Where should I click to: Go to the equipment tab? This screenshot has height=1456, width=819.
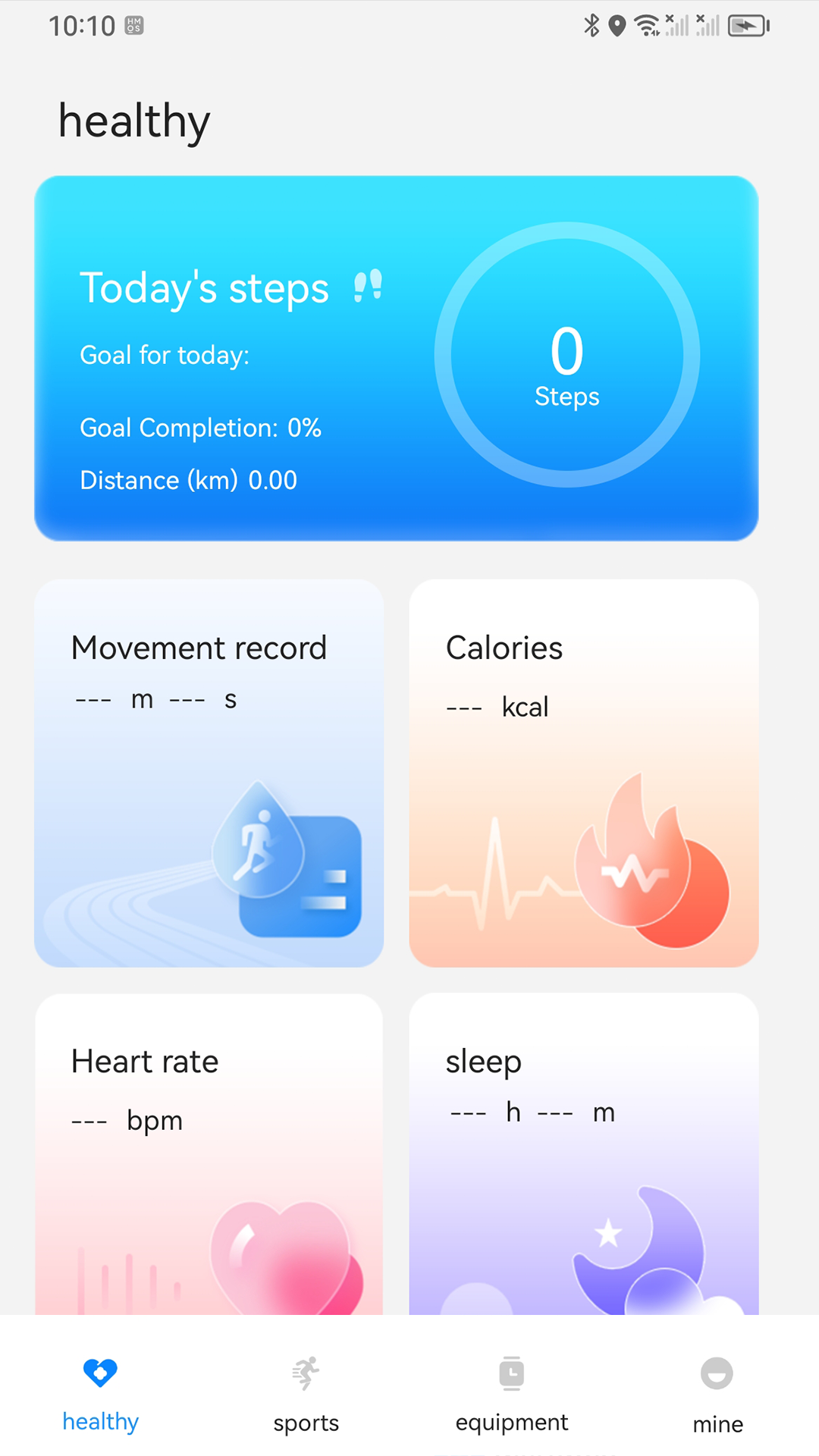coord(511,1394)
